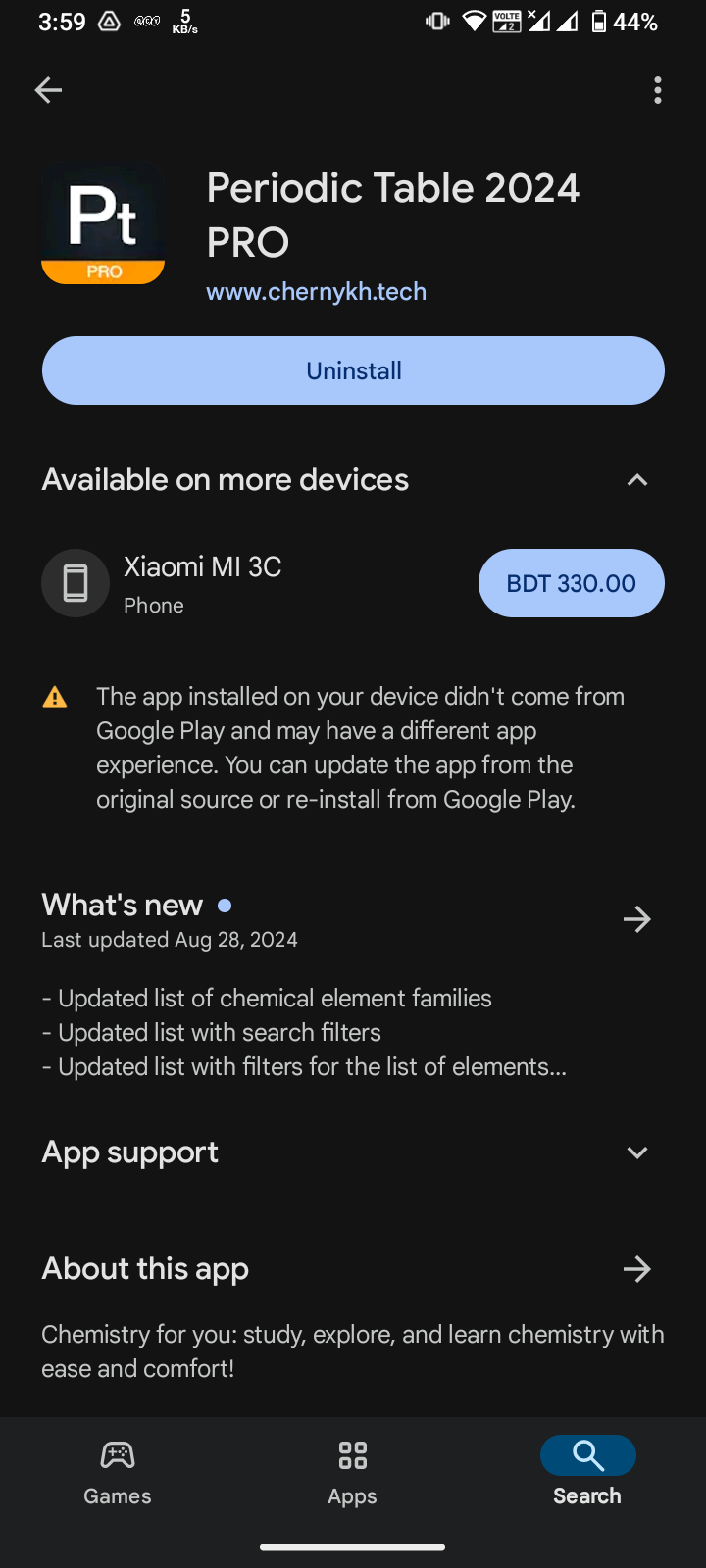Buy for Xiaomi MI 3C at BDT 330.00
The width and height of the screenshot is (706, 1568).
coord(571,583)
